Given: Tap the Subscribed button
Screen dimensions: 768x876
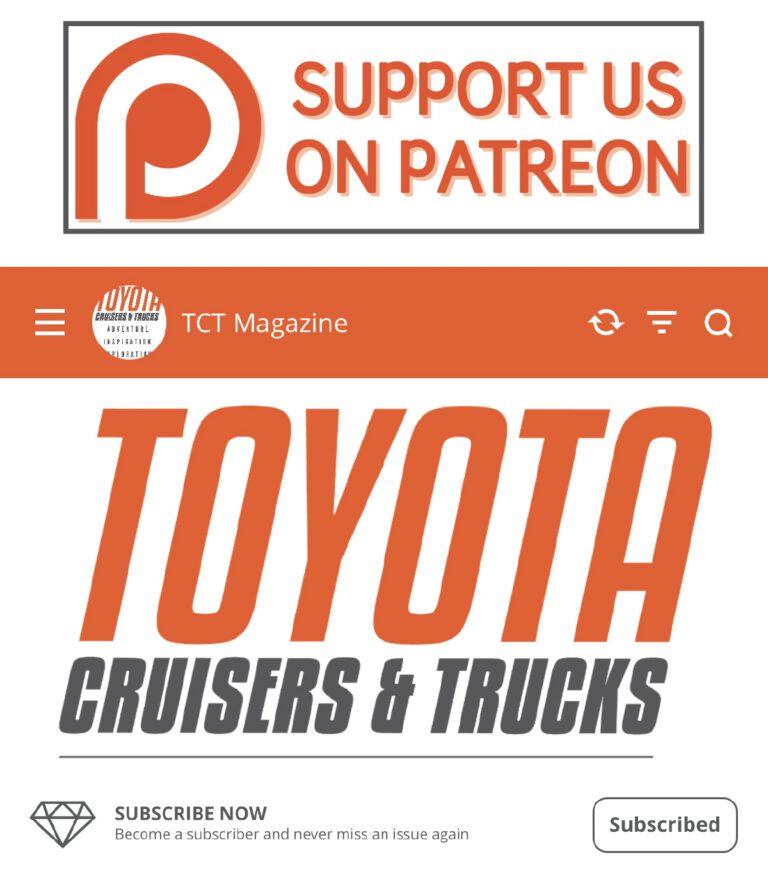Looking at the screenshot, I should (664, 825).
